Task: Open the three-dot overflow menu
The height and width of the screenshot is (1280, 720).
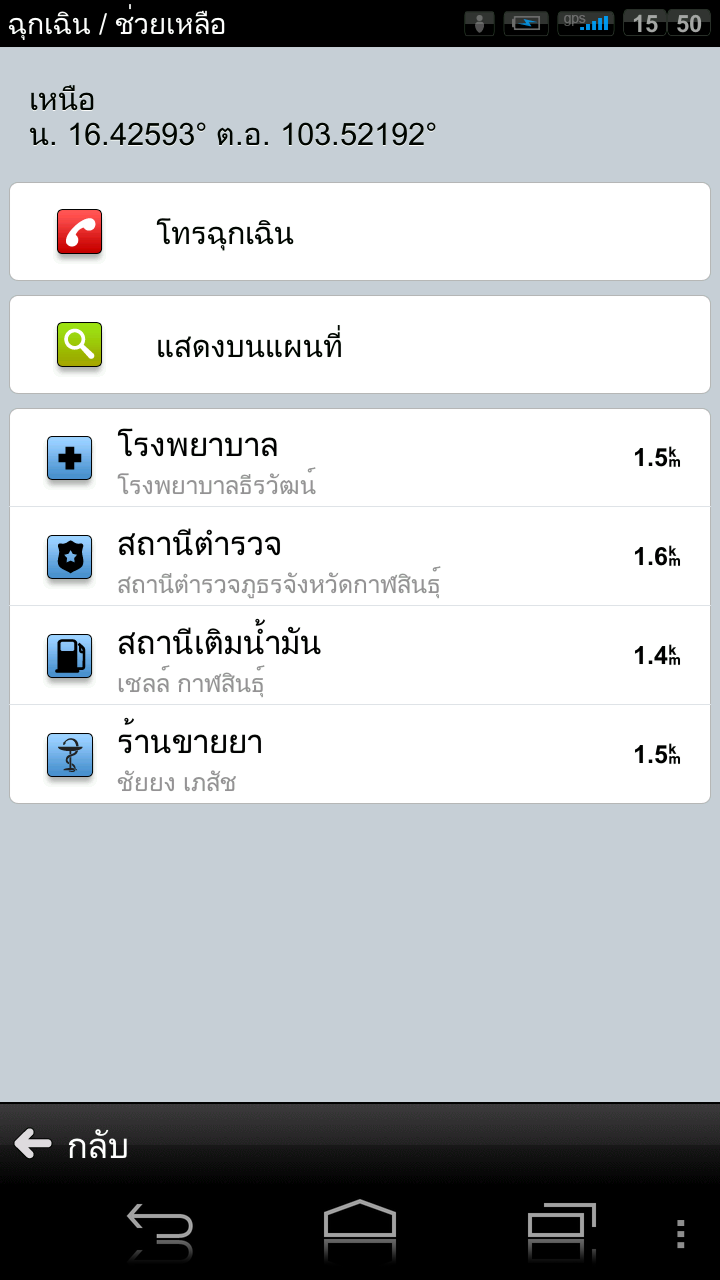Action: coord(681,1233)
